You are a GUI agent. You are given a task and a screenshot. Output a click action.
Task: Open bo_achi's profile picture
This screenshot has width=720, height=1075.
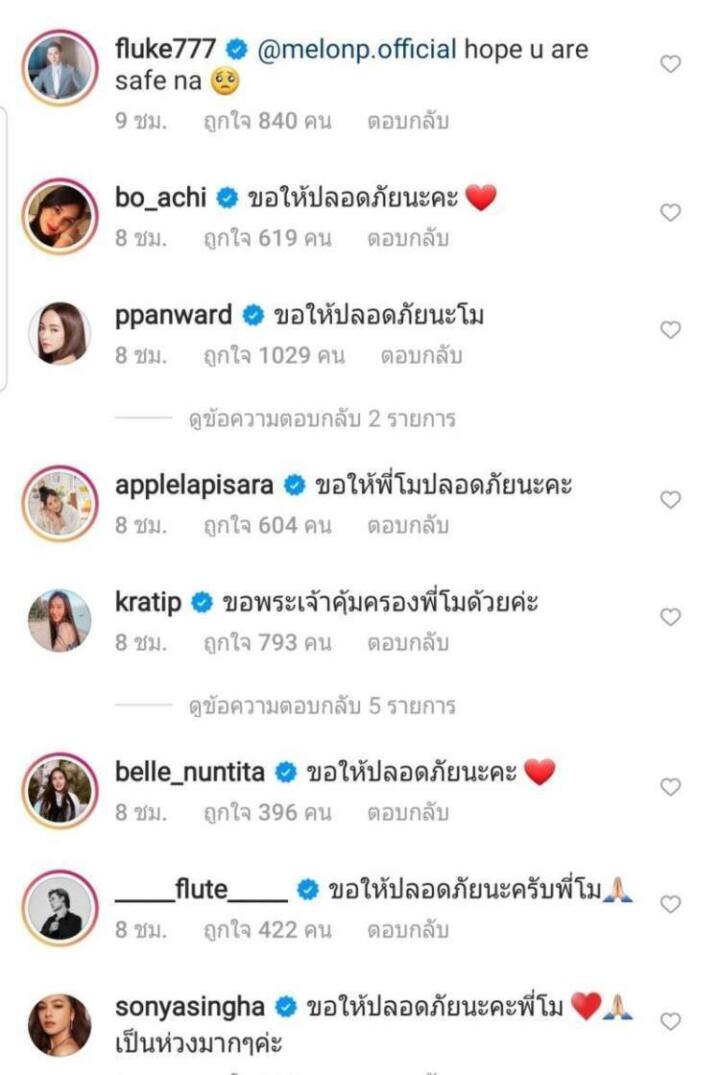pos(59,215)
